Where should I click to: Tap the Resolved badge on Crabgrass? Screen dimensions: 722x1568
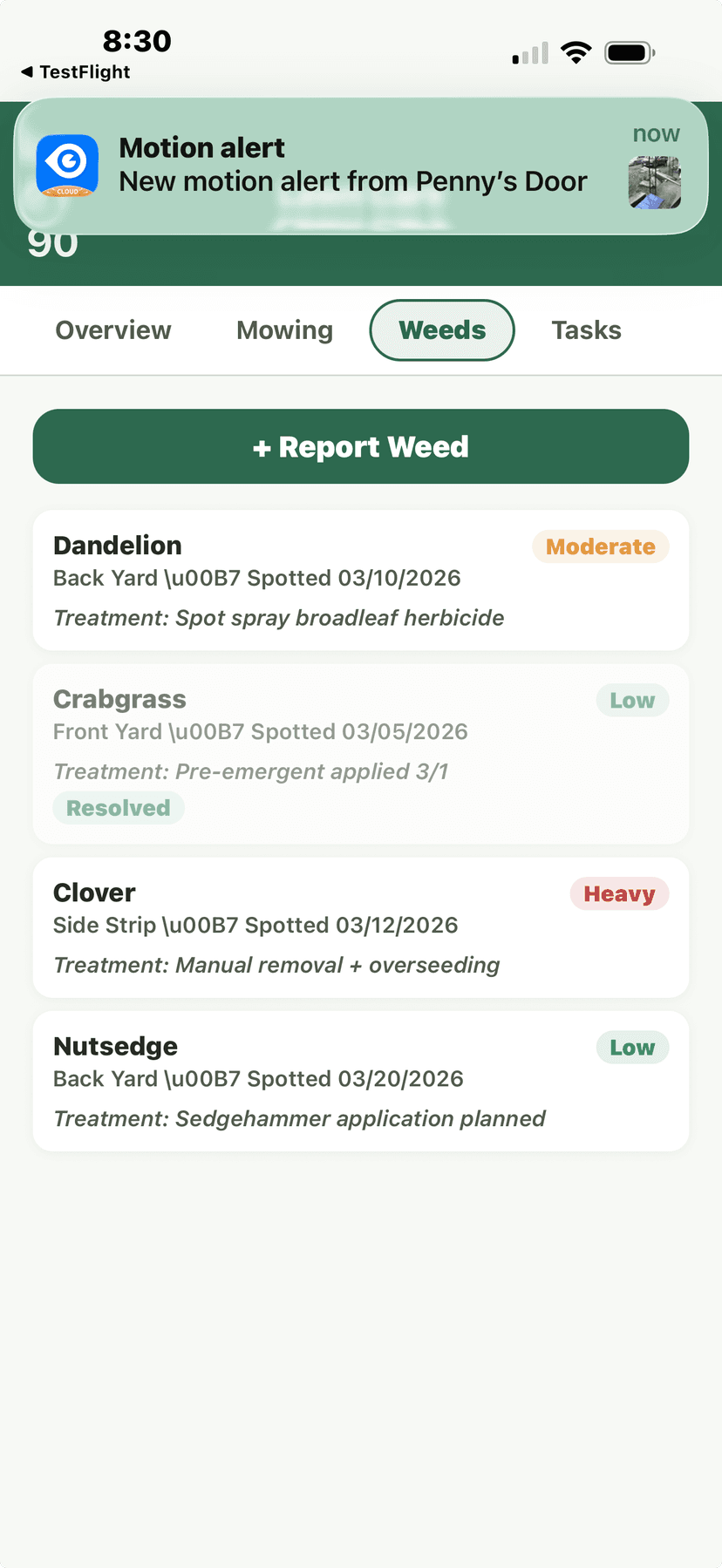click(x=119, y=807)
